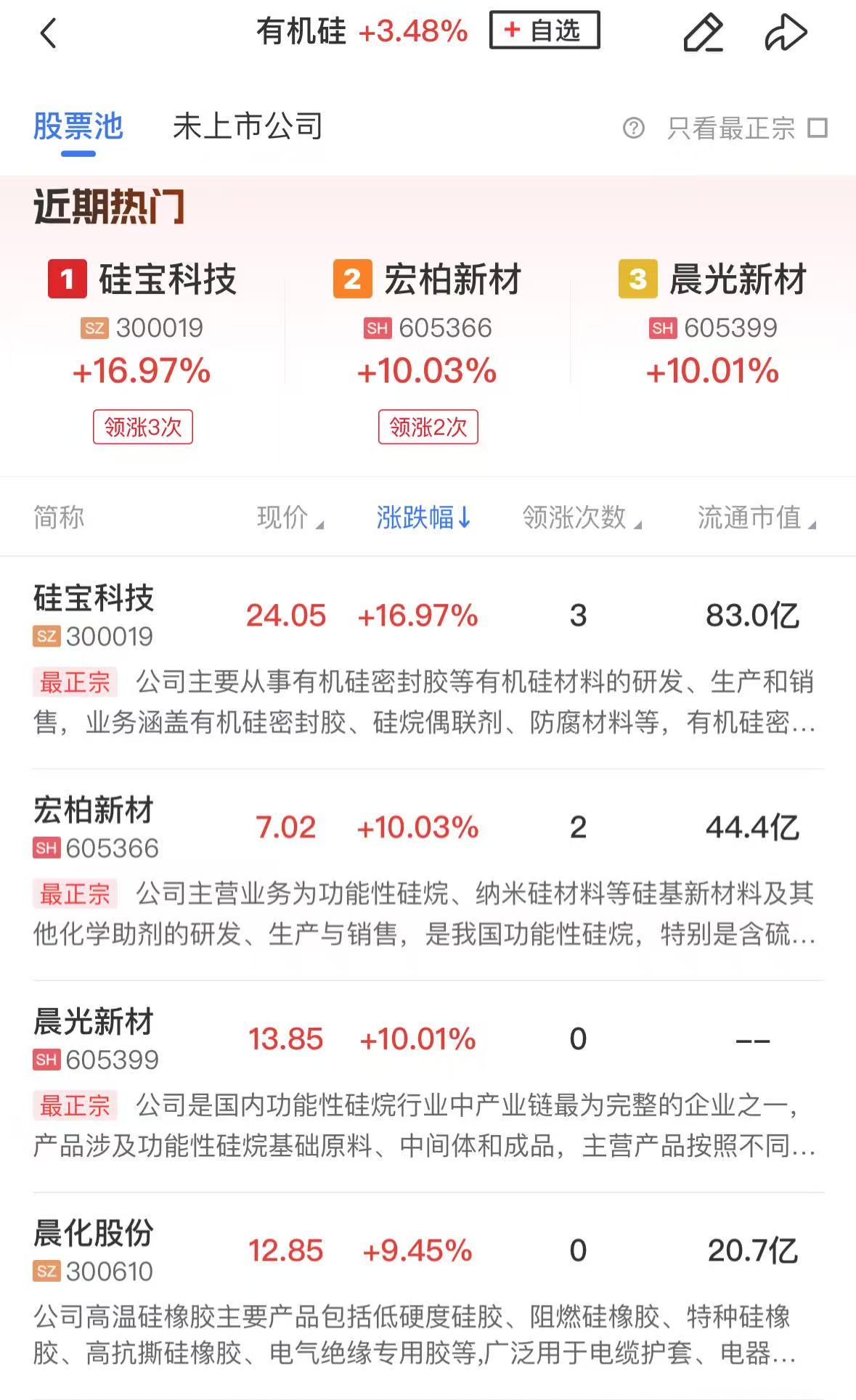Screen dimensions: 856x1400
Task: Open help for 只看最正宗
Action: coord(633,128)
